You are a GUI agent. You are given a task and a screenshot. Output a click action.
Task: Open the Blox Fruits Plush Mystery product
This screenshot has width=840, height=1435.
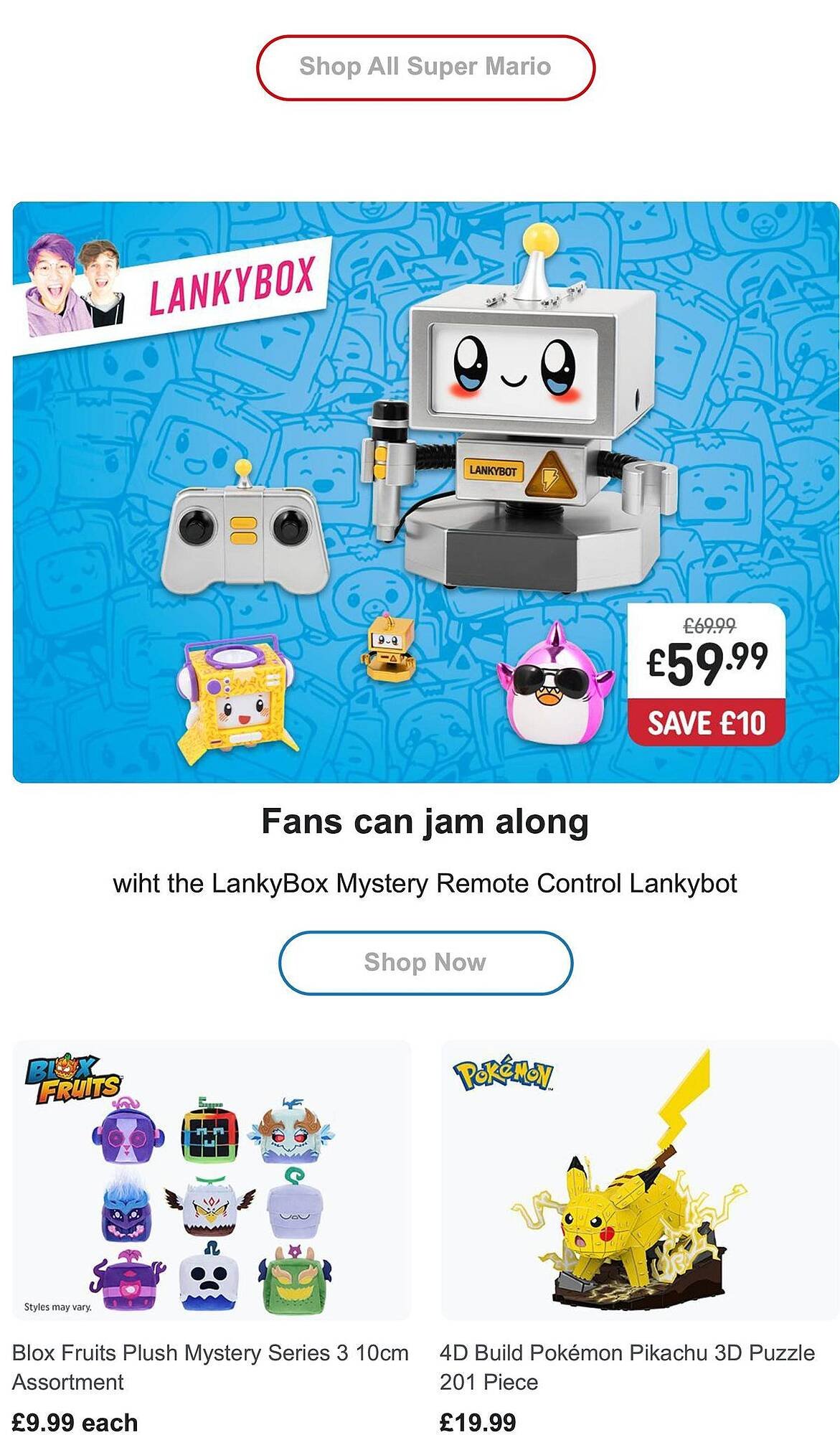[212, 1180]
